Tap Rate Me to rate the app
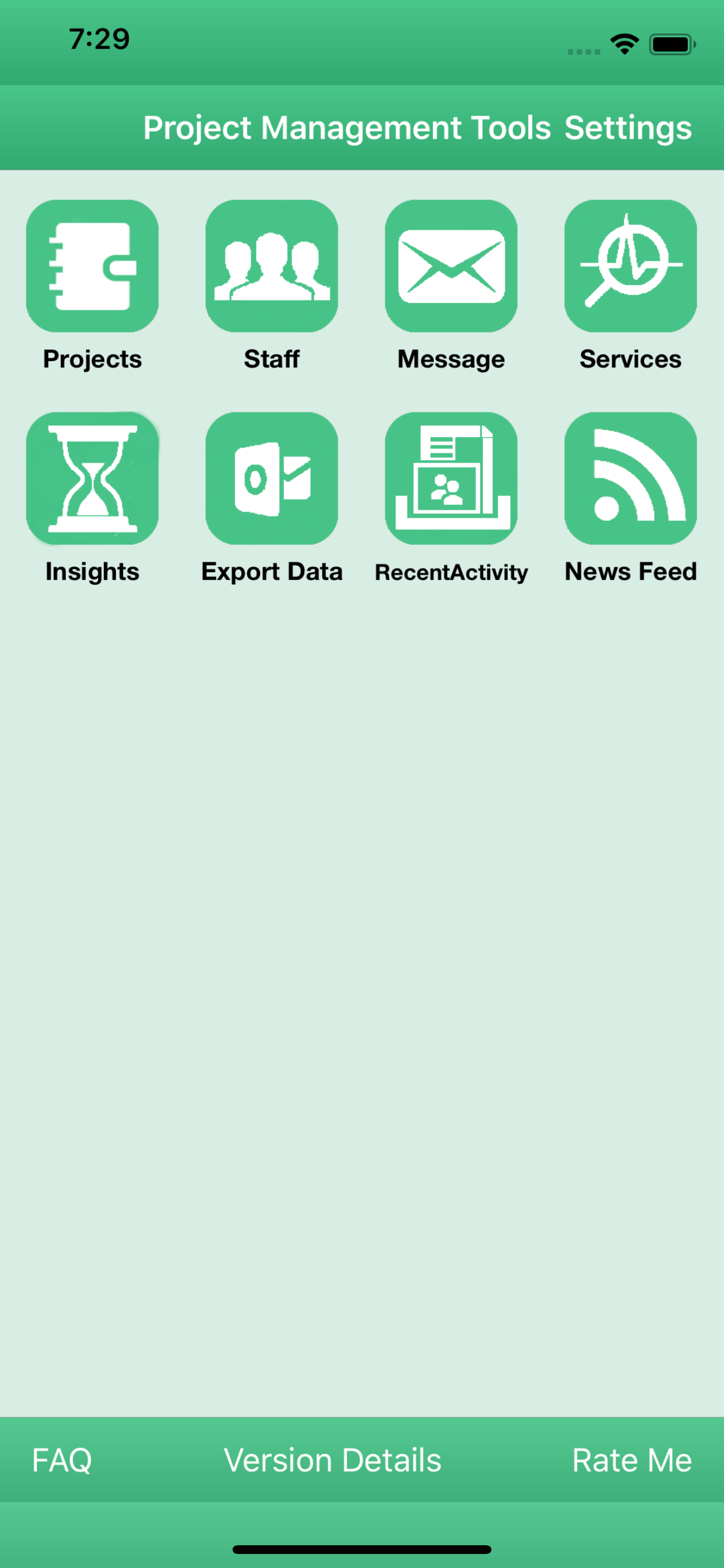 [631, 1459]
